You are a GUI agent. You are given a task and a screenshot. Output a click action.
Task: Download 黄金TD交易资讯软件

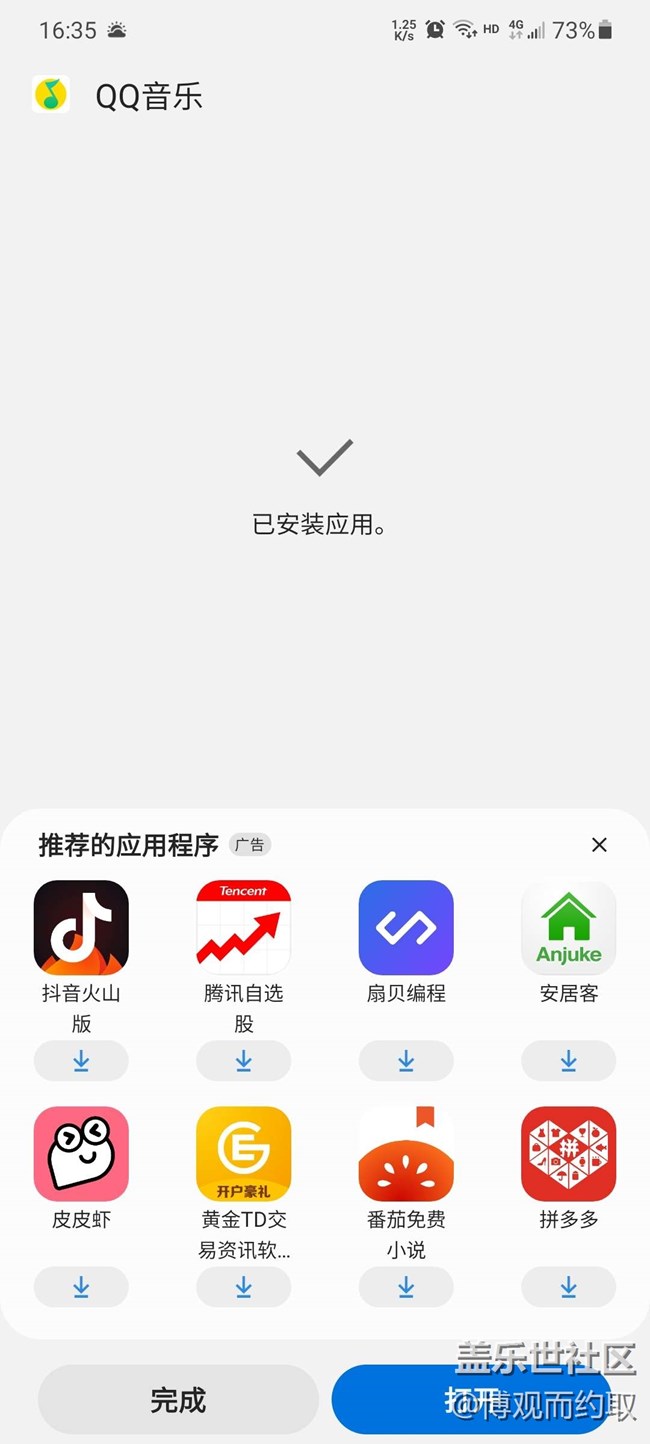pyautogui.click(x=244, y=1287)
